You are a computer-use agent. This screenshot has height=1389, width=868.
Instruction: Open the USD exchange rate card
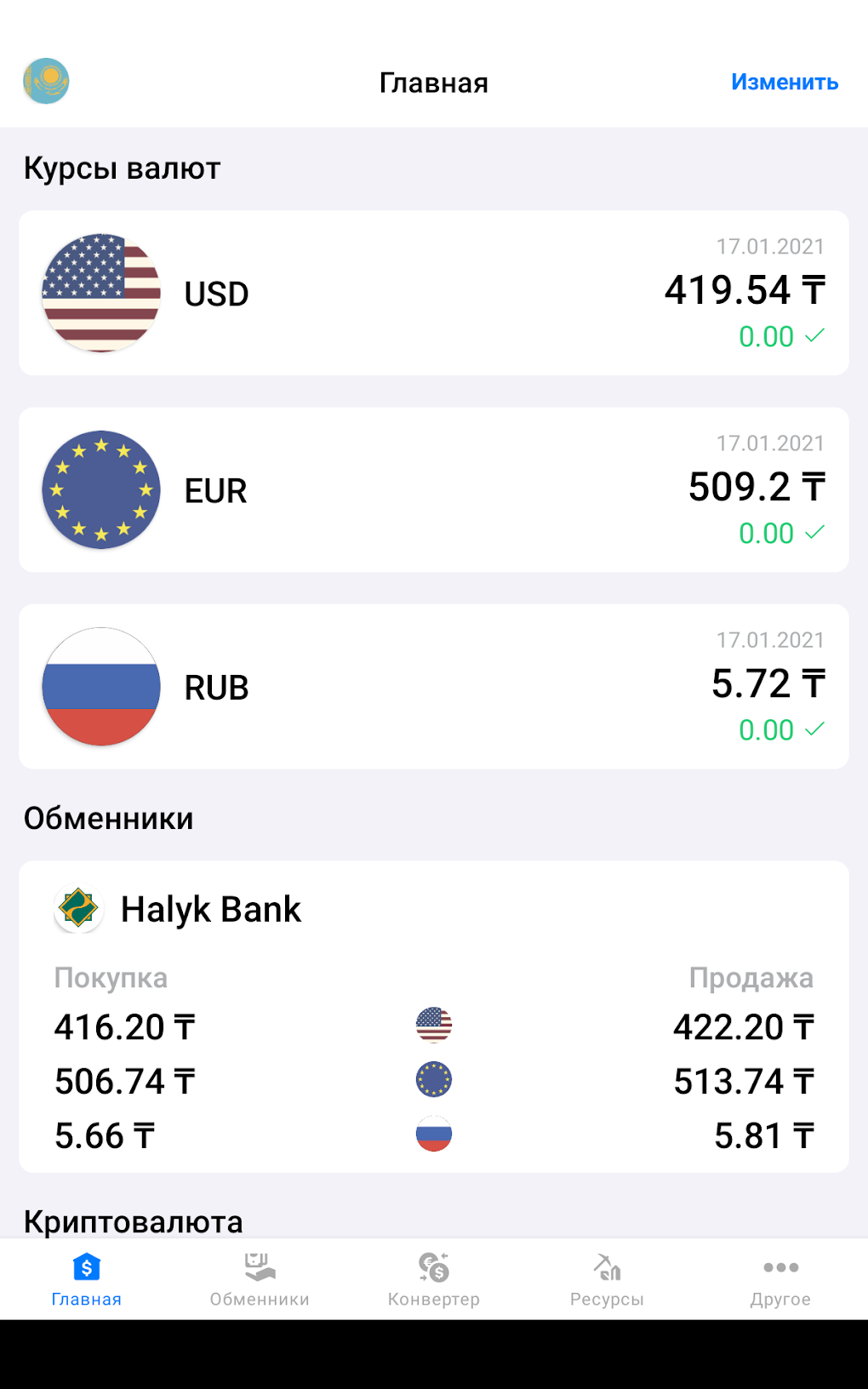pyautogui.click(x=434, y=293)
